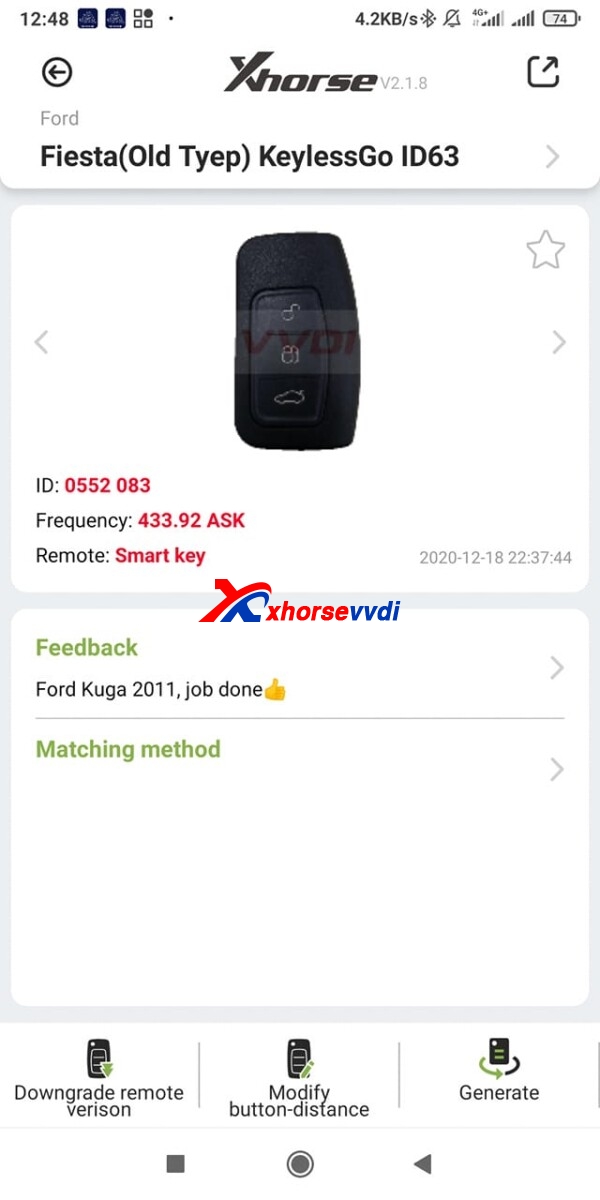Show the next remote image
Image resolution: width=600 pixels, height=1200 pixels.
click(559, 343)
